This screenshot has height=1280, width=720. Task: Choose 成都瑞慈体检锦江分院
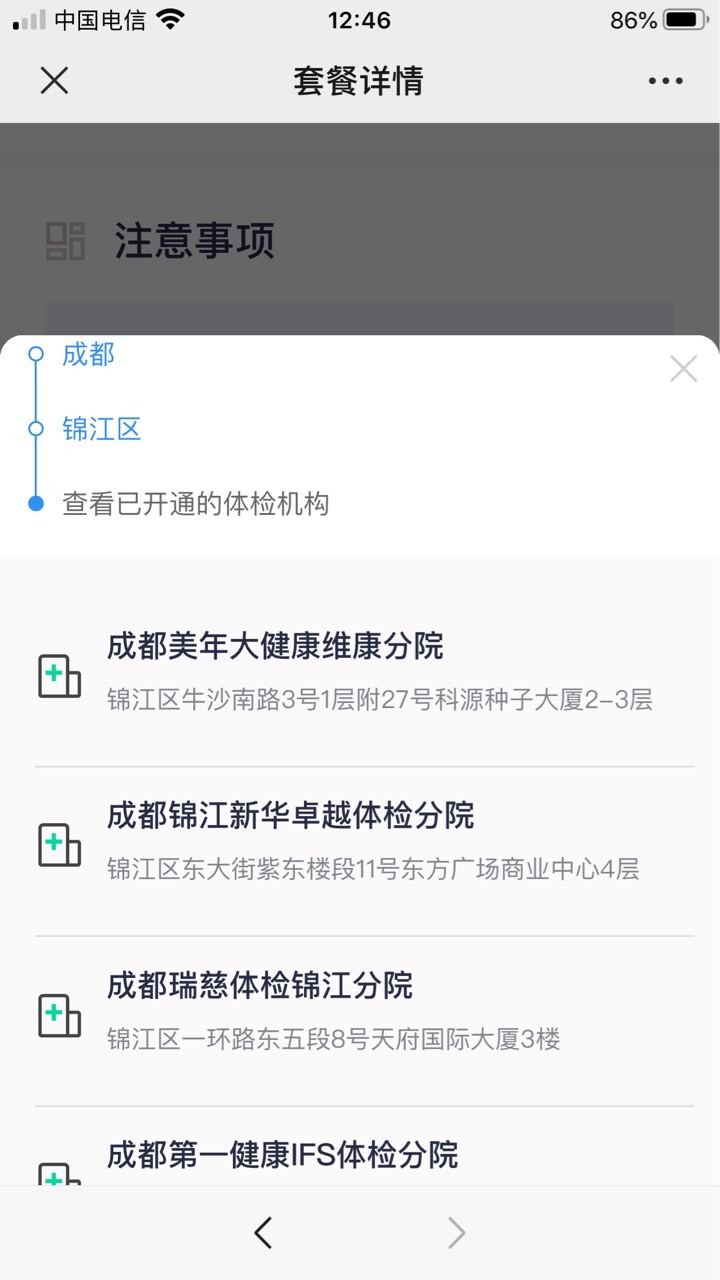click(364, 1012)
